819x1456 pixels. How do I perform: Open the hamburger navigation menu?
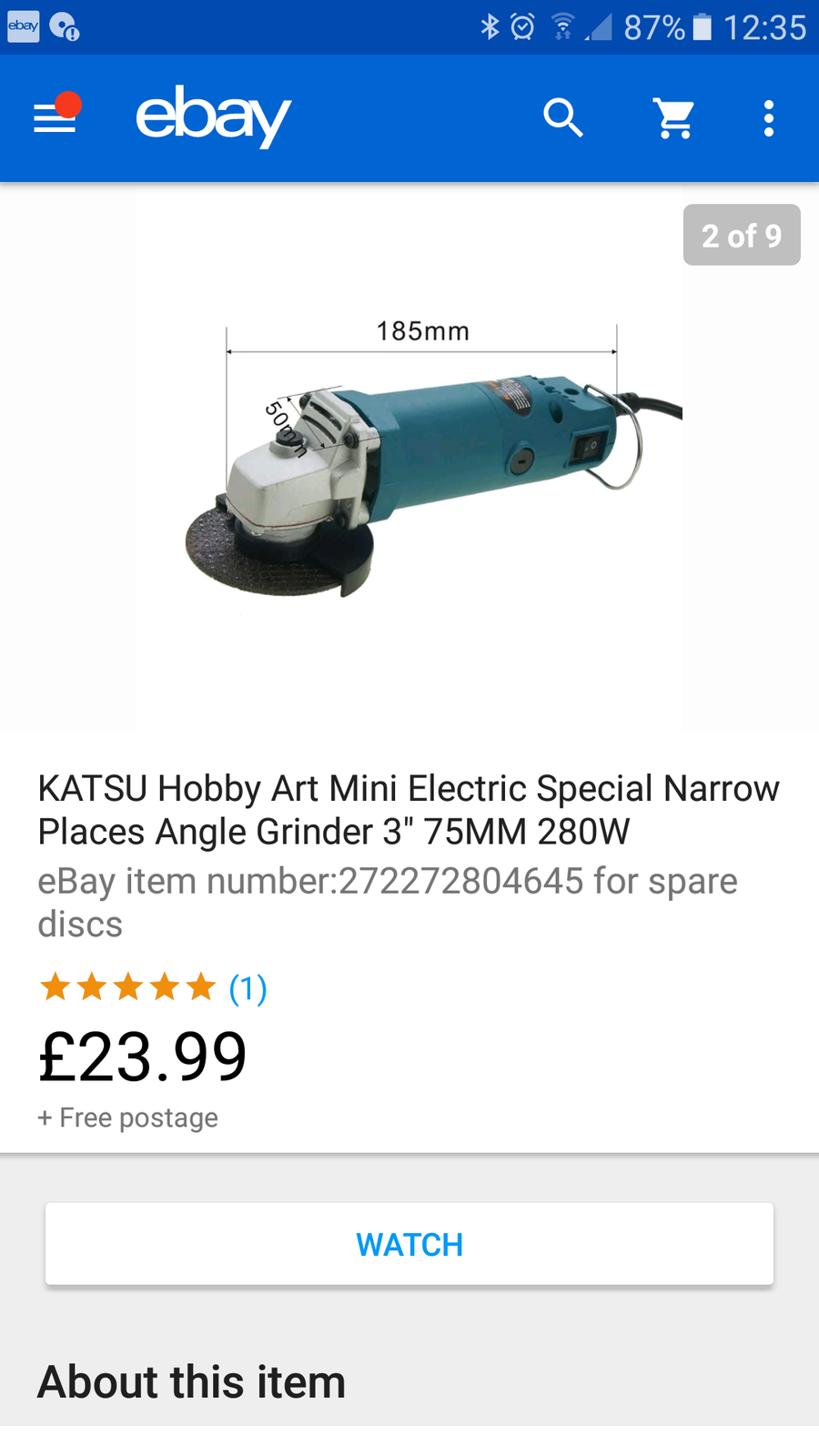[x=55, y=118]
